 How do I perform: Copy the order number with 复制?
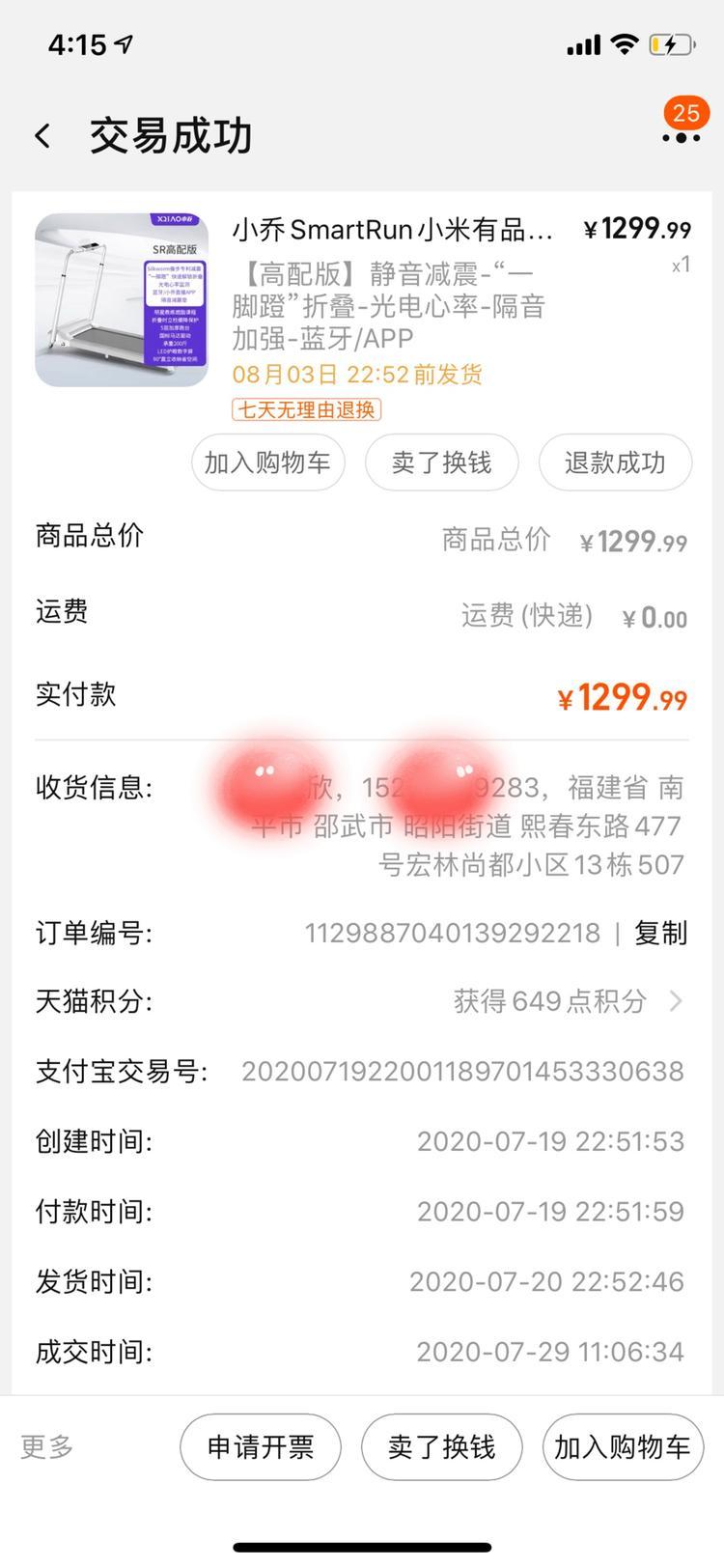[x=661, y=933]
